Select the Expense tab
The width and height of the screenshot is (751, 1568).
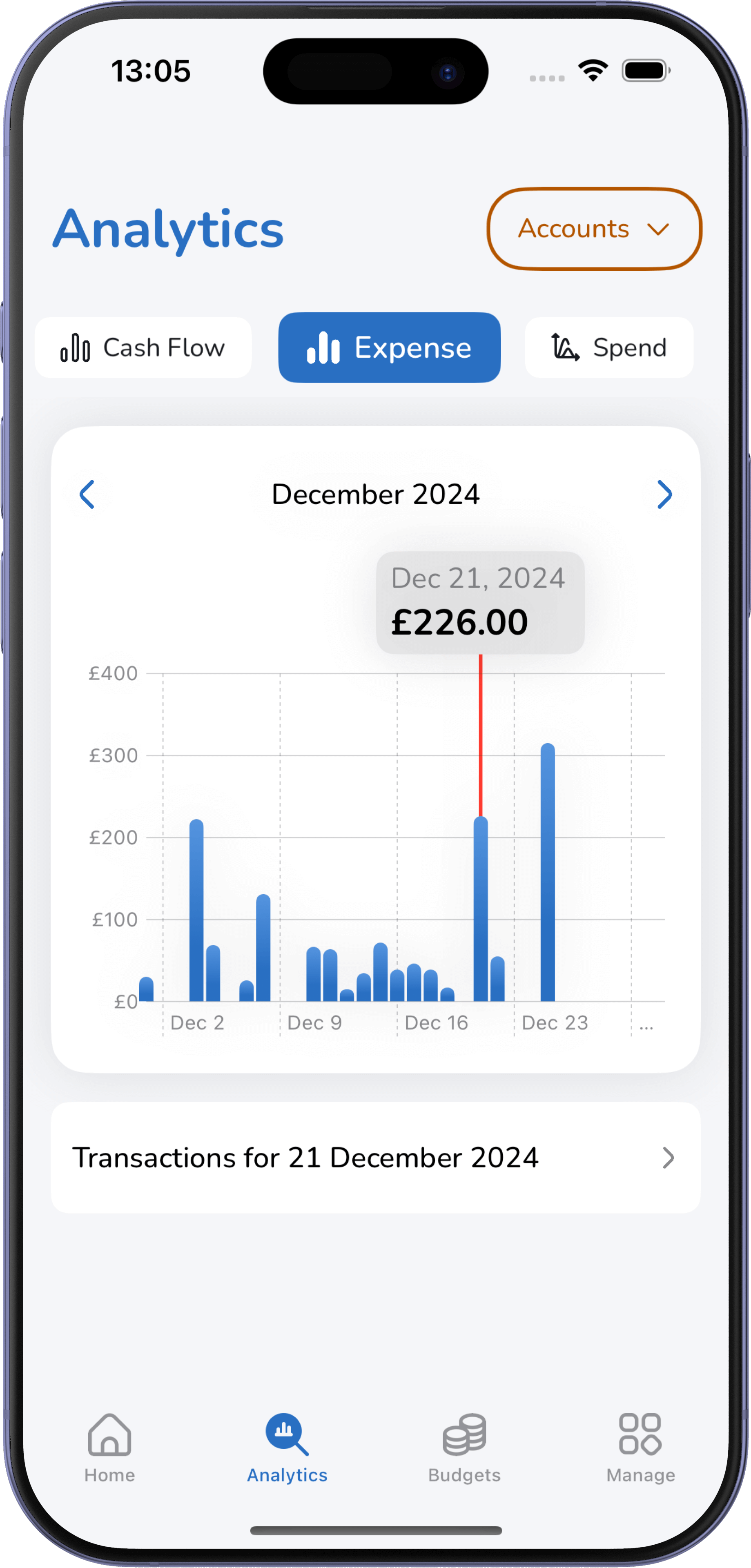(390, 347)
